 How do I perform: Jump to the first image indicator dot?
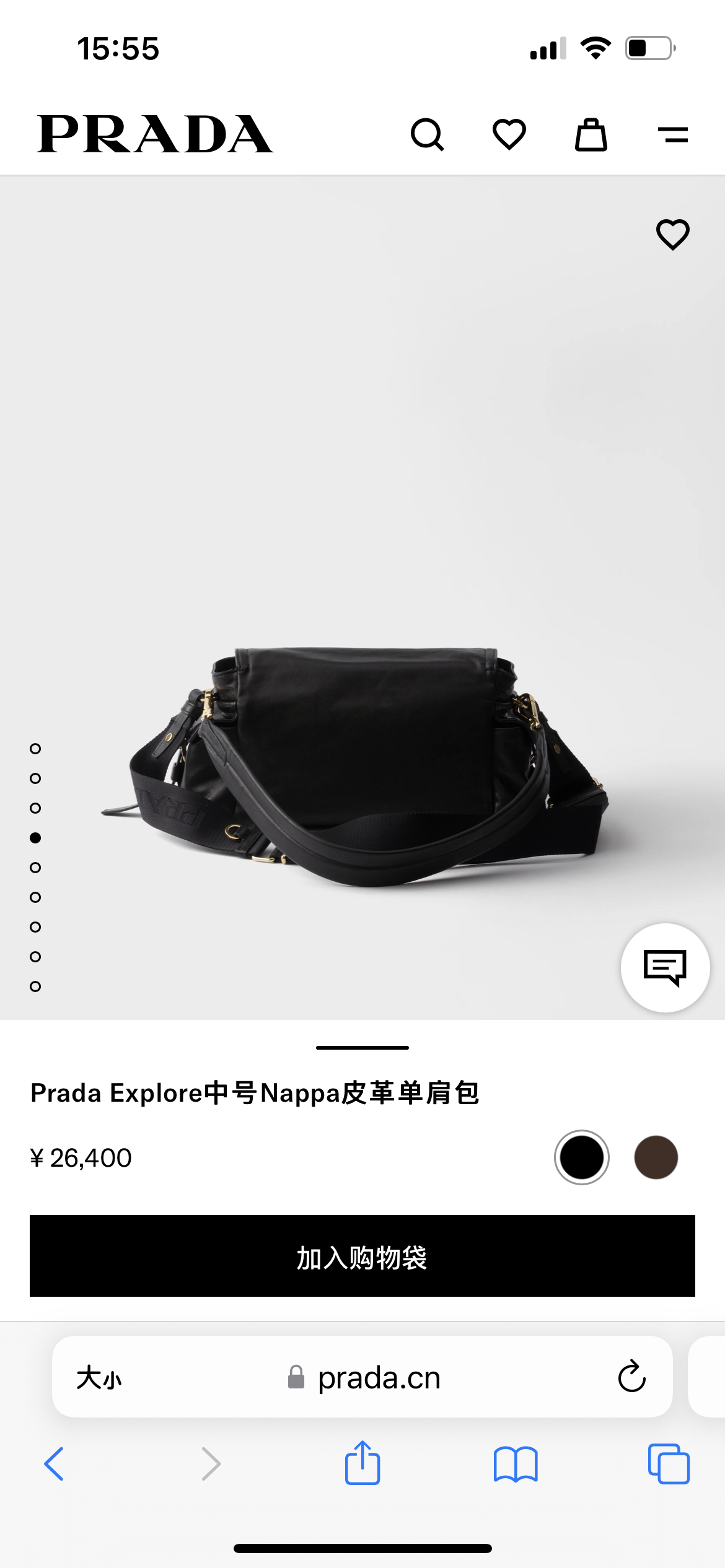coord(35,749)
